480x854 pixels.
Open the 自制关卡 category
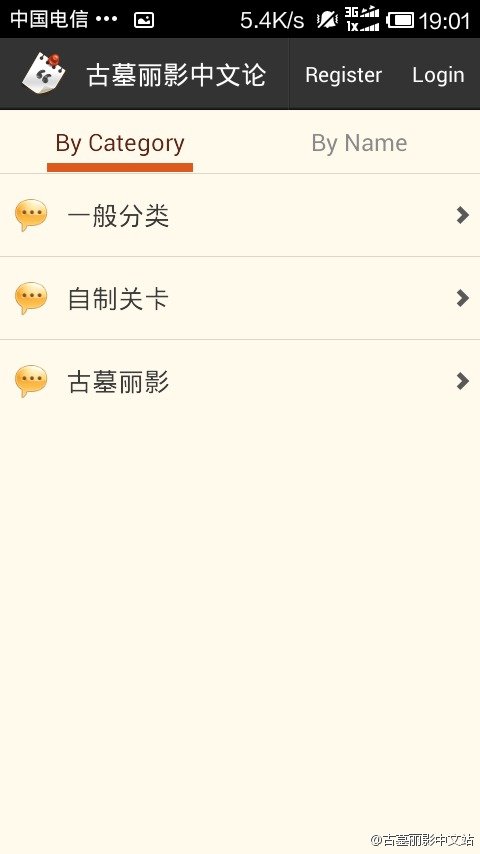(240, 298)
